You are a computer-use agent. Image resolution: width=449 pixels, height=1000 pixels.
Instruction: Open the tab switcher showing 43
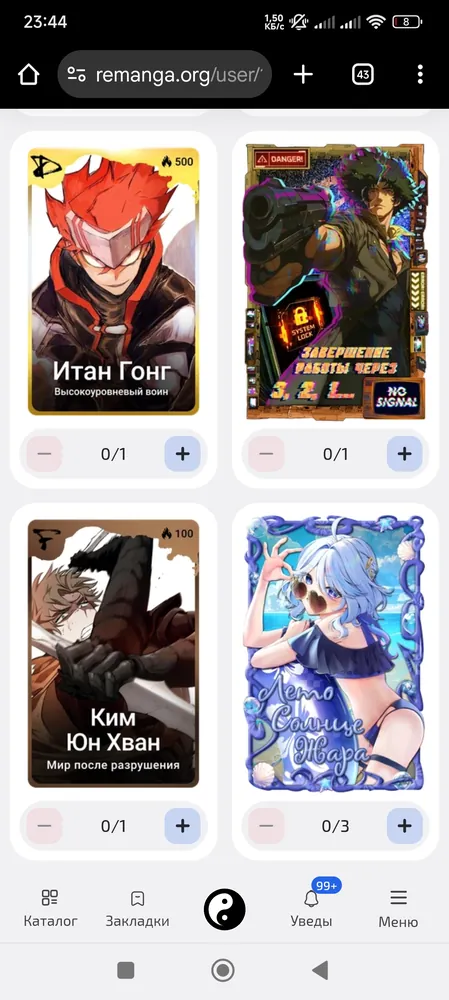pyautogui.click(x=363, y=75)
